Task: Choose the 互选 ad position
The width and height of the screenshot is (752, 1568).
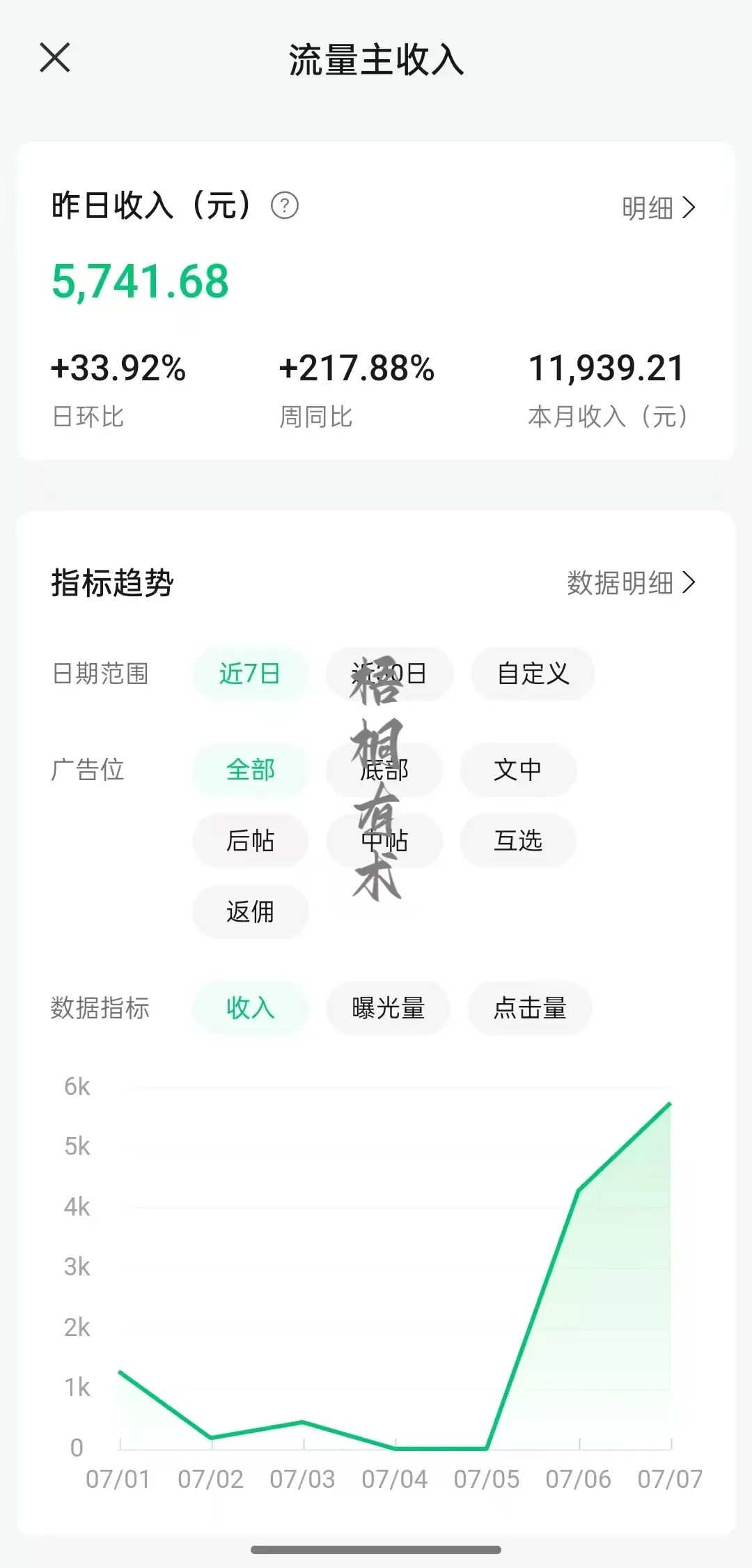Action: point(518,841)
